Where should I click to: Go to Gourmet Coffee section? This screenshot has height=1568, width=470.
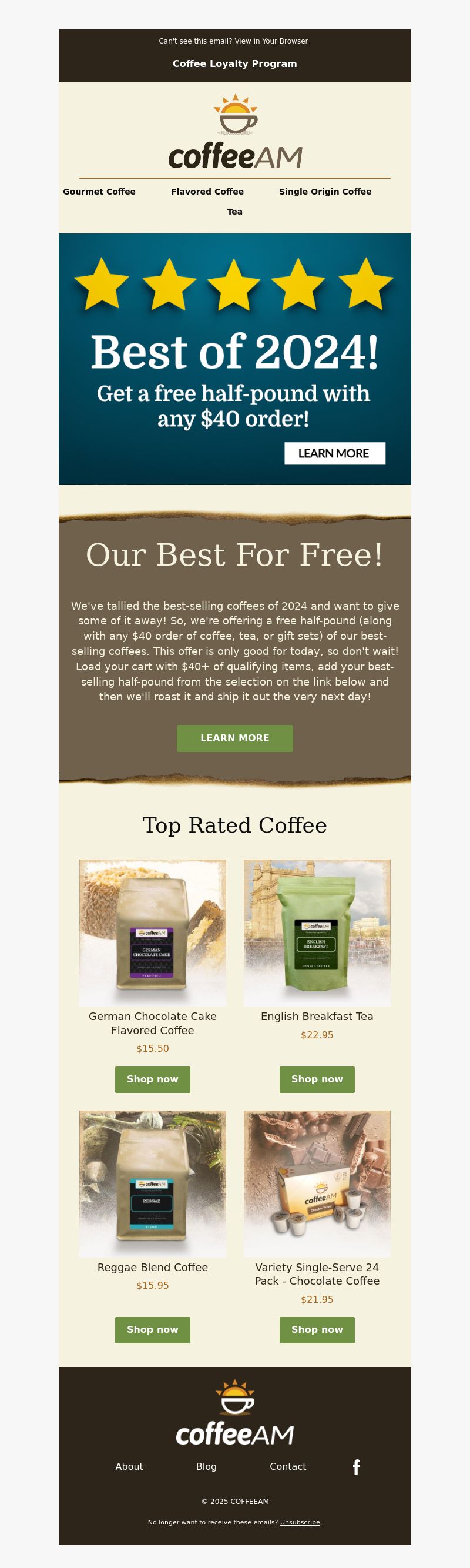(99, 192)
